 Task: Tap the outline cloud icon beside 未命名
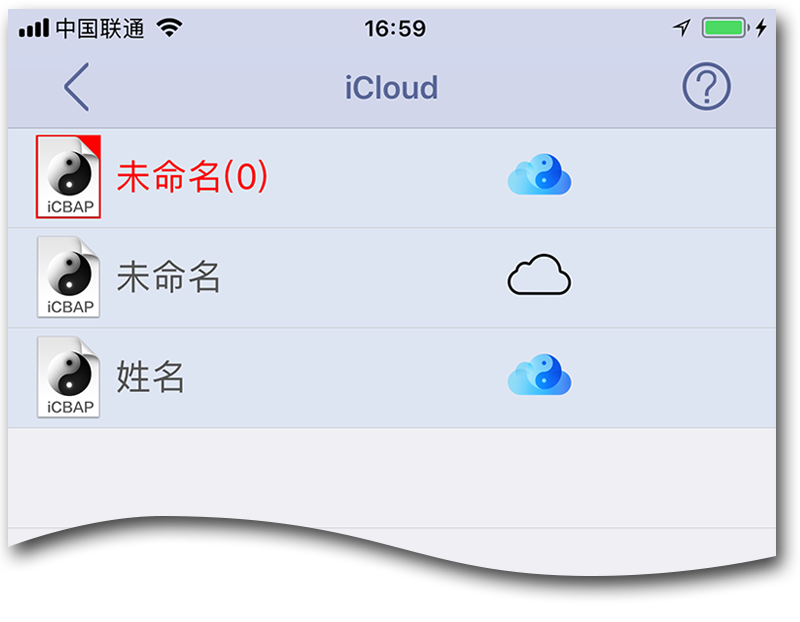539,276
